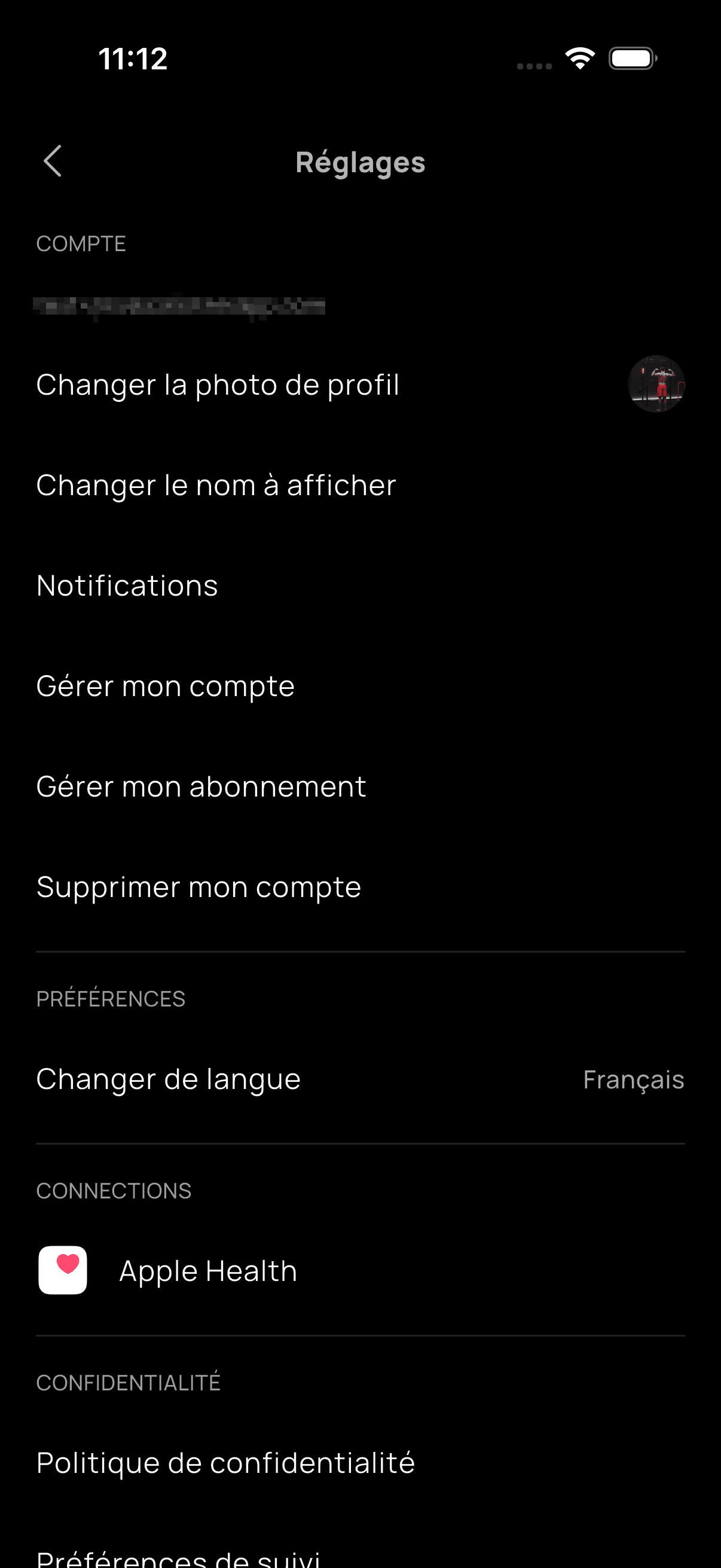Select Gérer mon compte
Viewport: 721px width, 1568px height.
166,686
